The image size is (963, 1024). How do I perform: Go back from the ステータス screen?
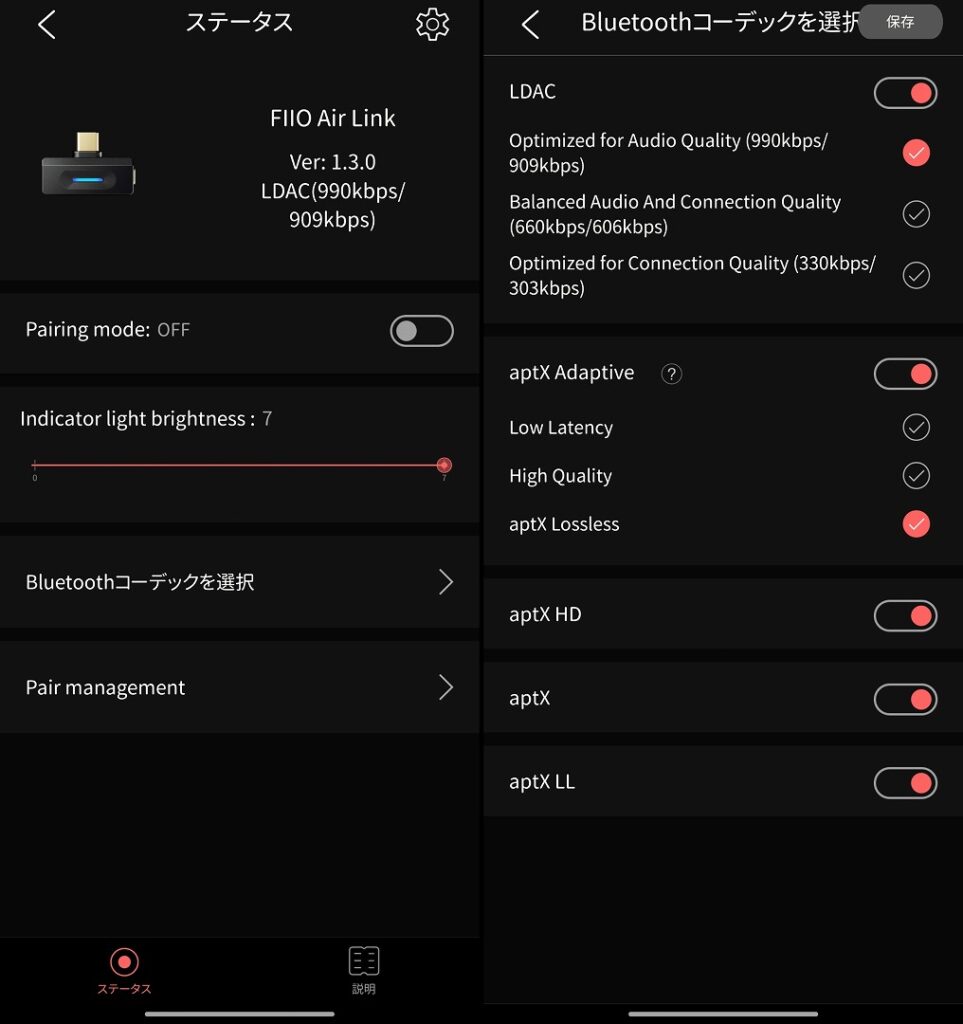46,24
